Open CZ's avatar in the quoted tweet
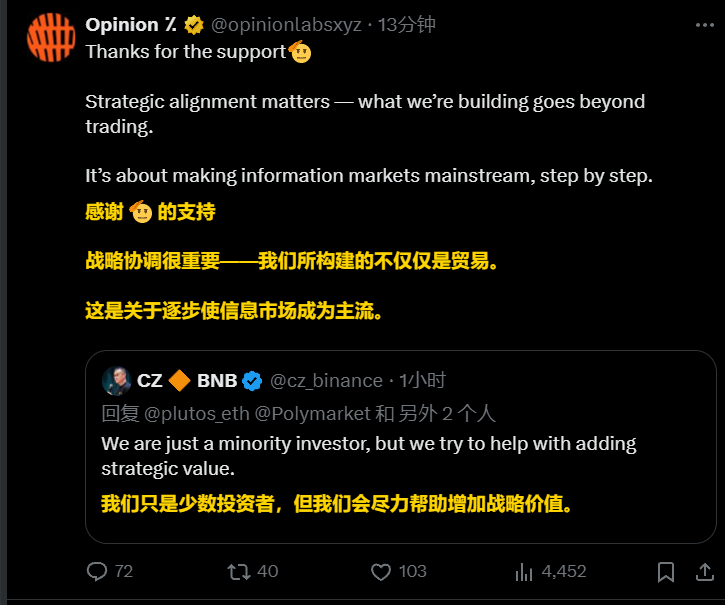The image size is (725, 605). (x=115, y=380)
